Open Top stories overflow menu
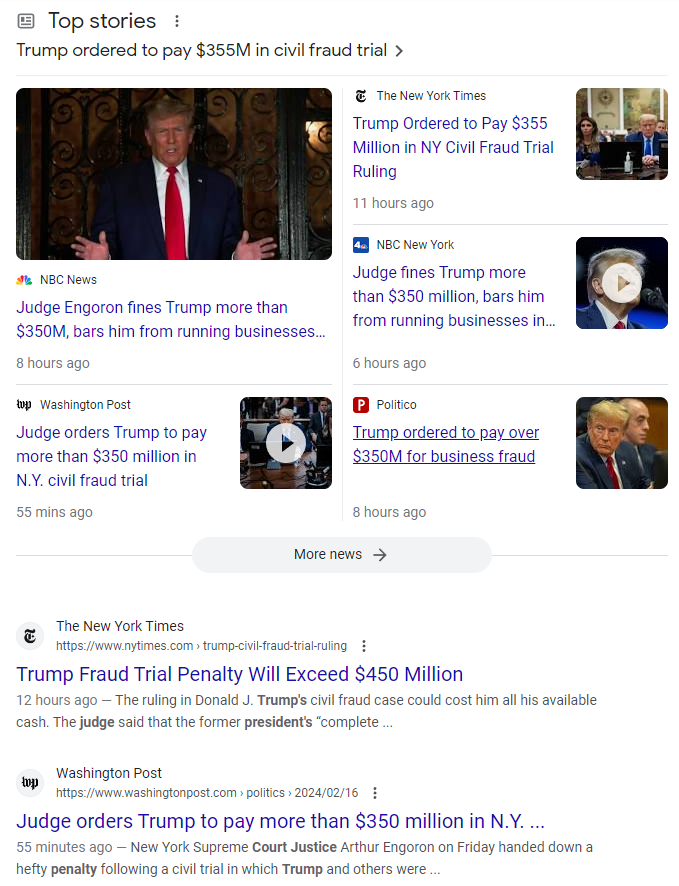Screen dimensions: 679x886 coord(177,21)
